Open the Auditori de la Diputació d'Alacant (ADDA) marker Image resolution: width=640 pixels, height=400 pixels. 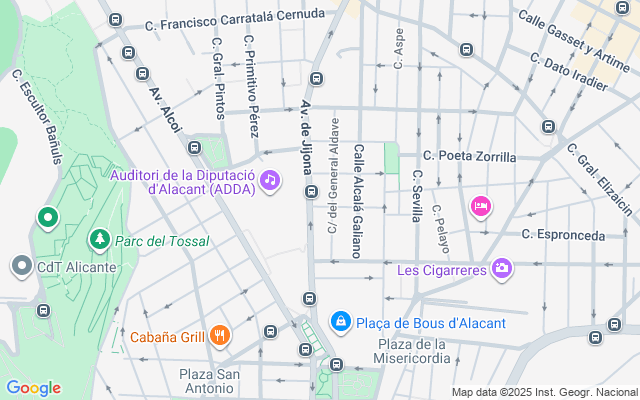click(x=269, y=180)
